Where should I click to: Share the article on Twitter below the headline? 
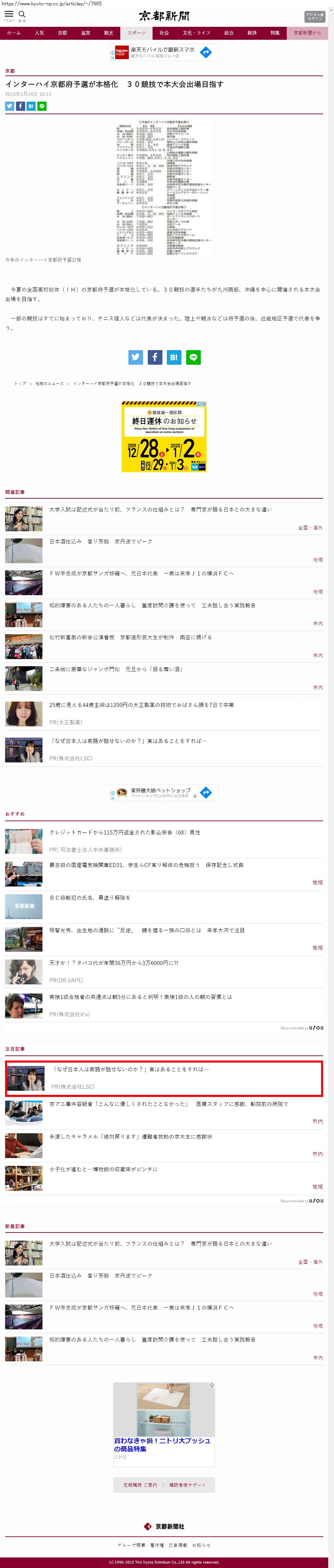pyautogui.click(x=10, y=106)
